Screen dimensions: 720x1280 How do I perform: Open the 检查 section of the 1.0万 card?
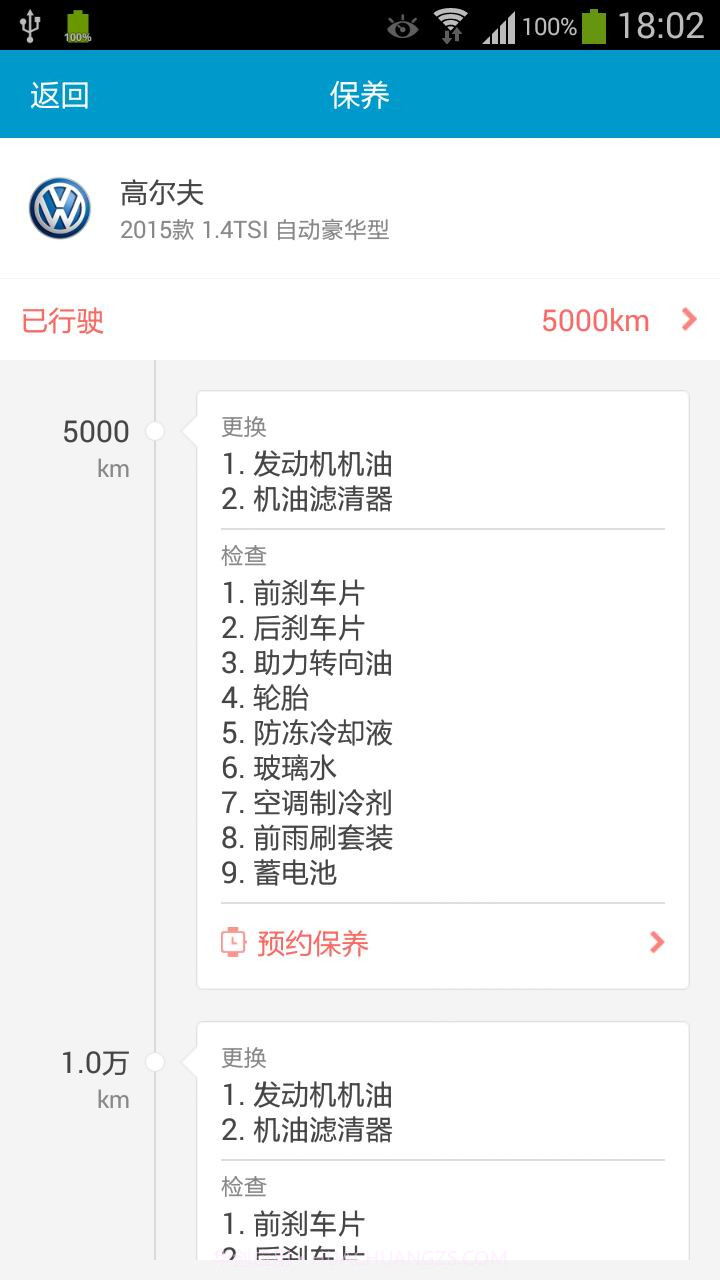(244, 1188)
